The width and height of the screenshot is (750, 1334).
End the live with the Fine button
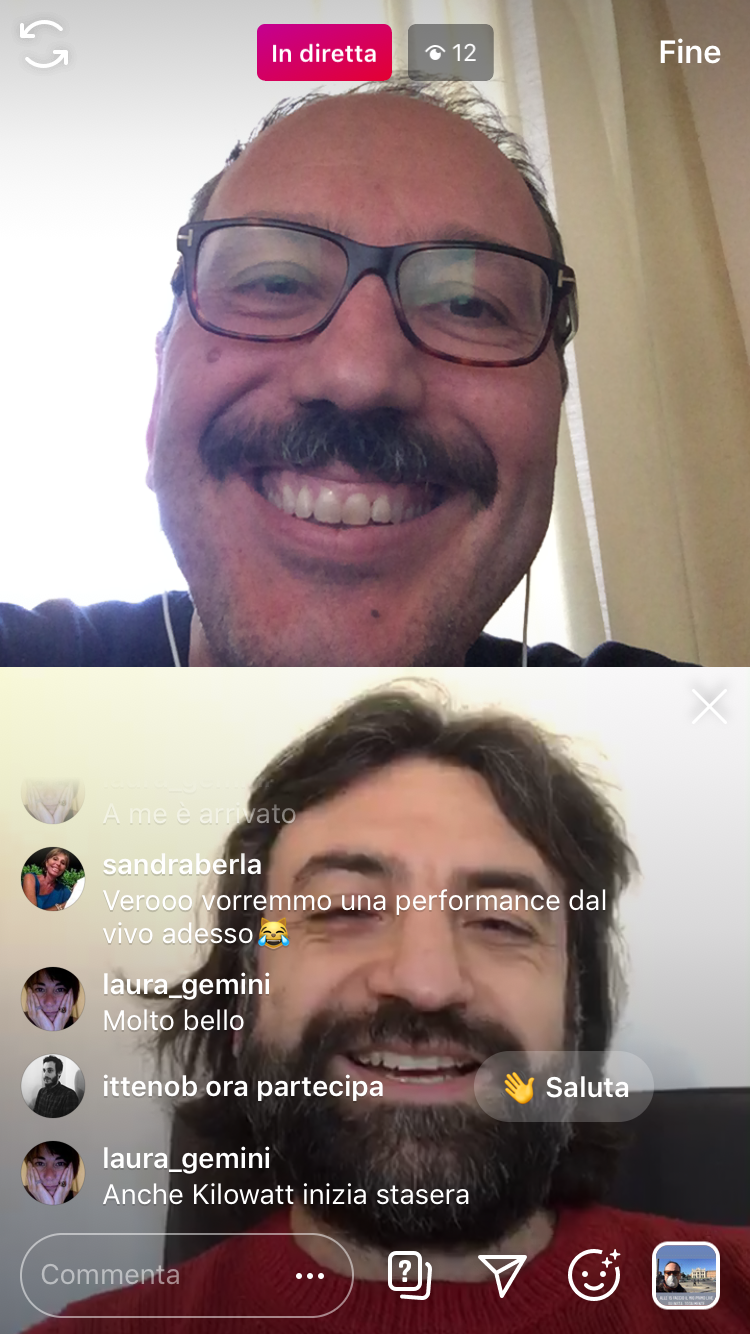[x=689, y=52]
